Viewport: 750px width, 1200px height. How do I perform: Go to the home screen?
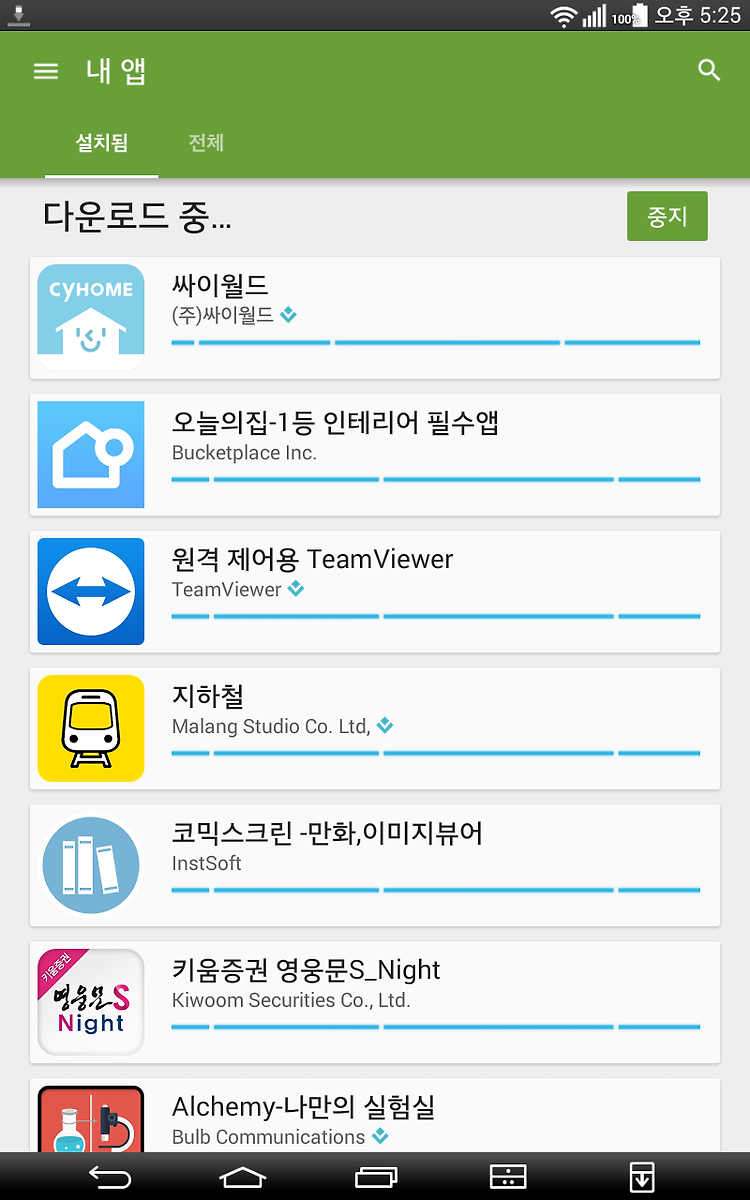tap(243, 1177)
